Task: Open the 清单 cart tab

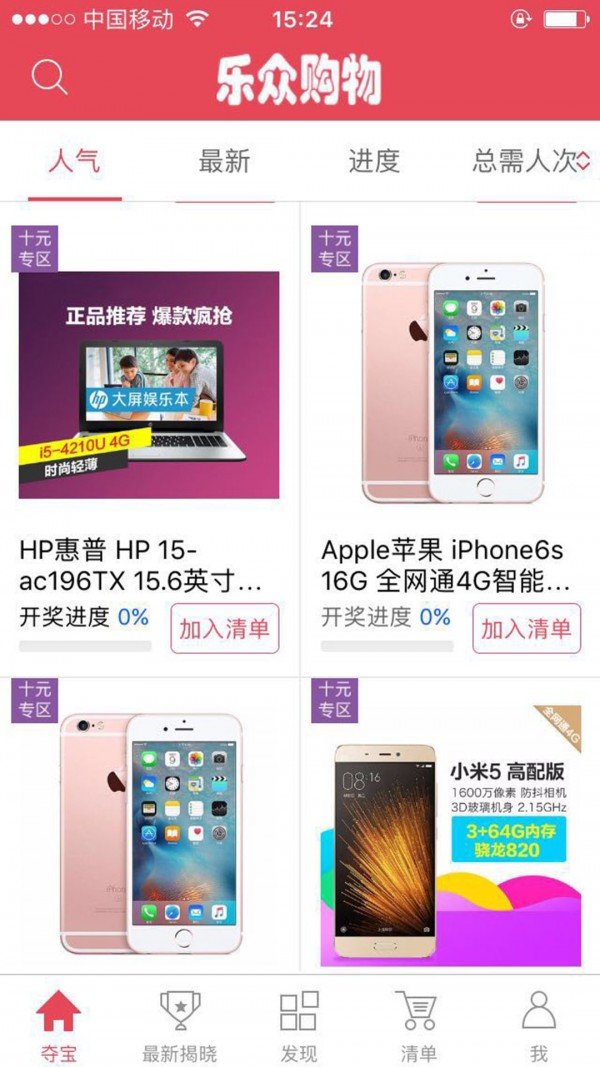Action: click(x=418, y=1023)
